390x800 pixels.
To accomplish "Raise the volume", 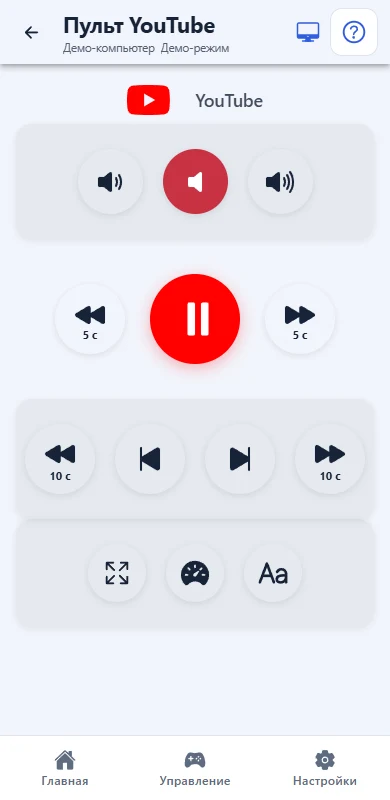I will 280,182.
